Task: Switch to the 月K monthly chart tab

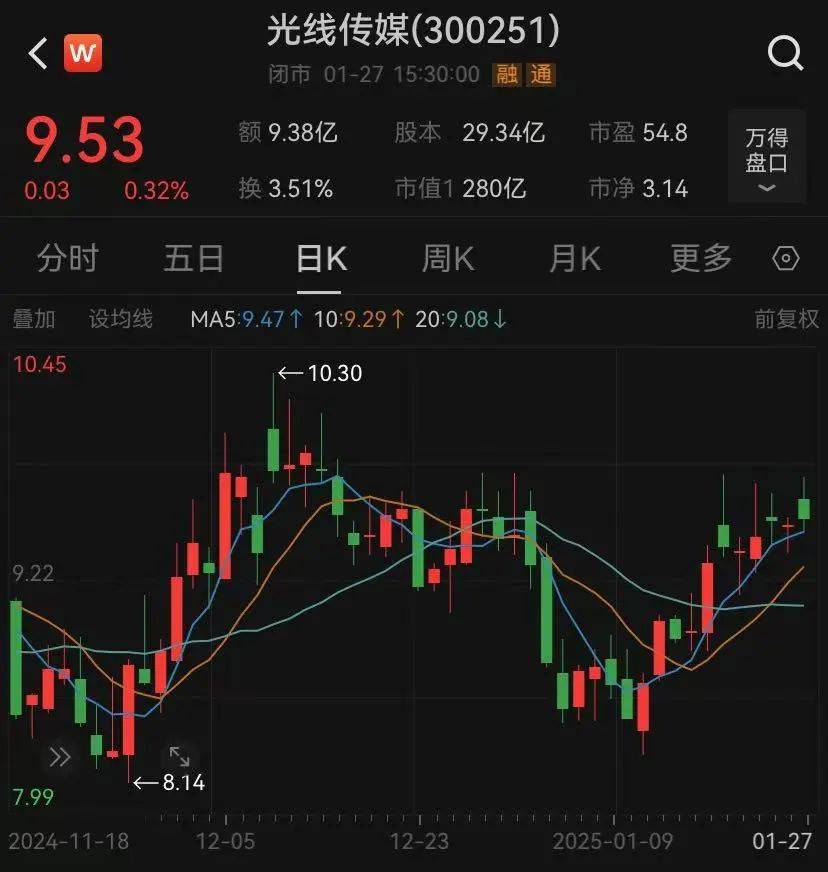Action: pos(572,258)
